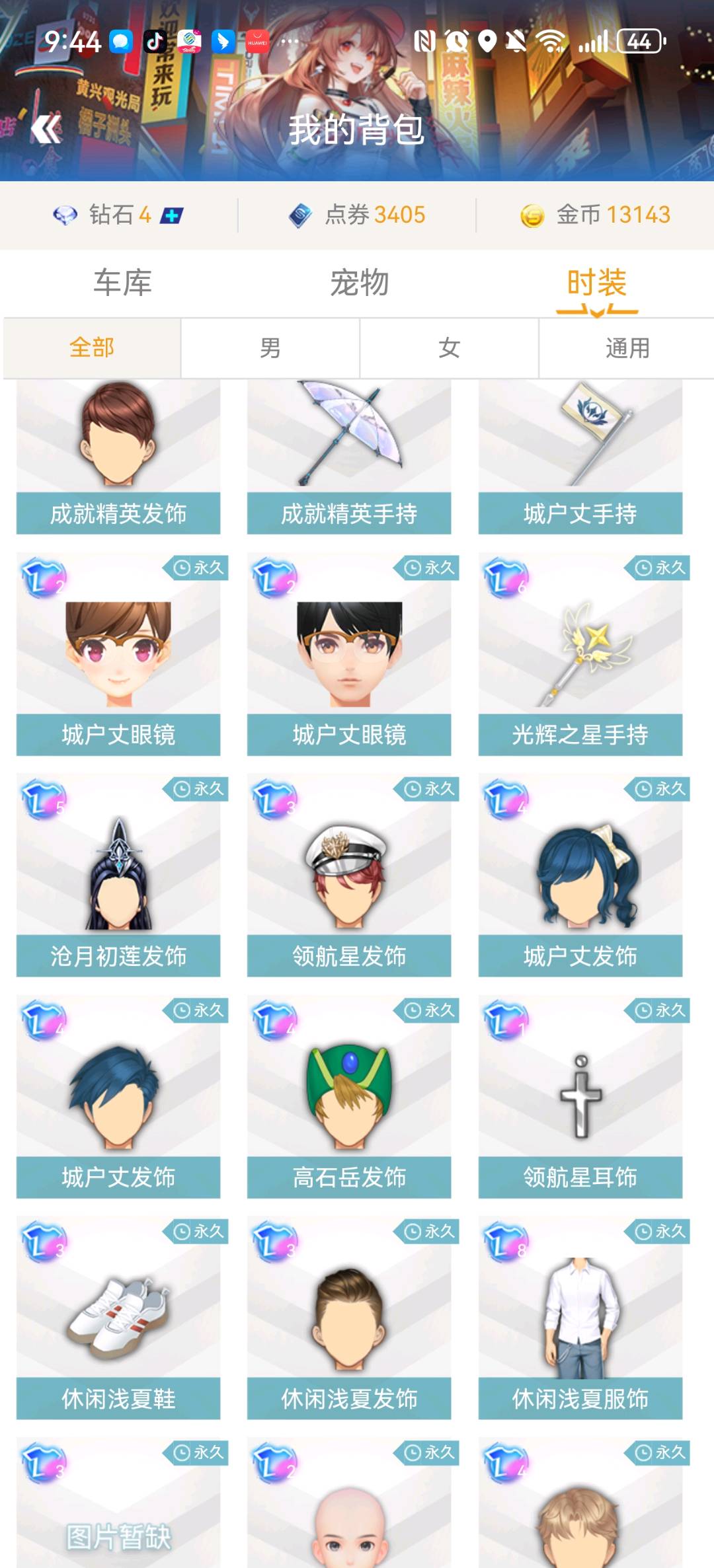
Task: Filter fashion items by 女
Action: (449, 348)
